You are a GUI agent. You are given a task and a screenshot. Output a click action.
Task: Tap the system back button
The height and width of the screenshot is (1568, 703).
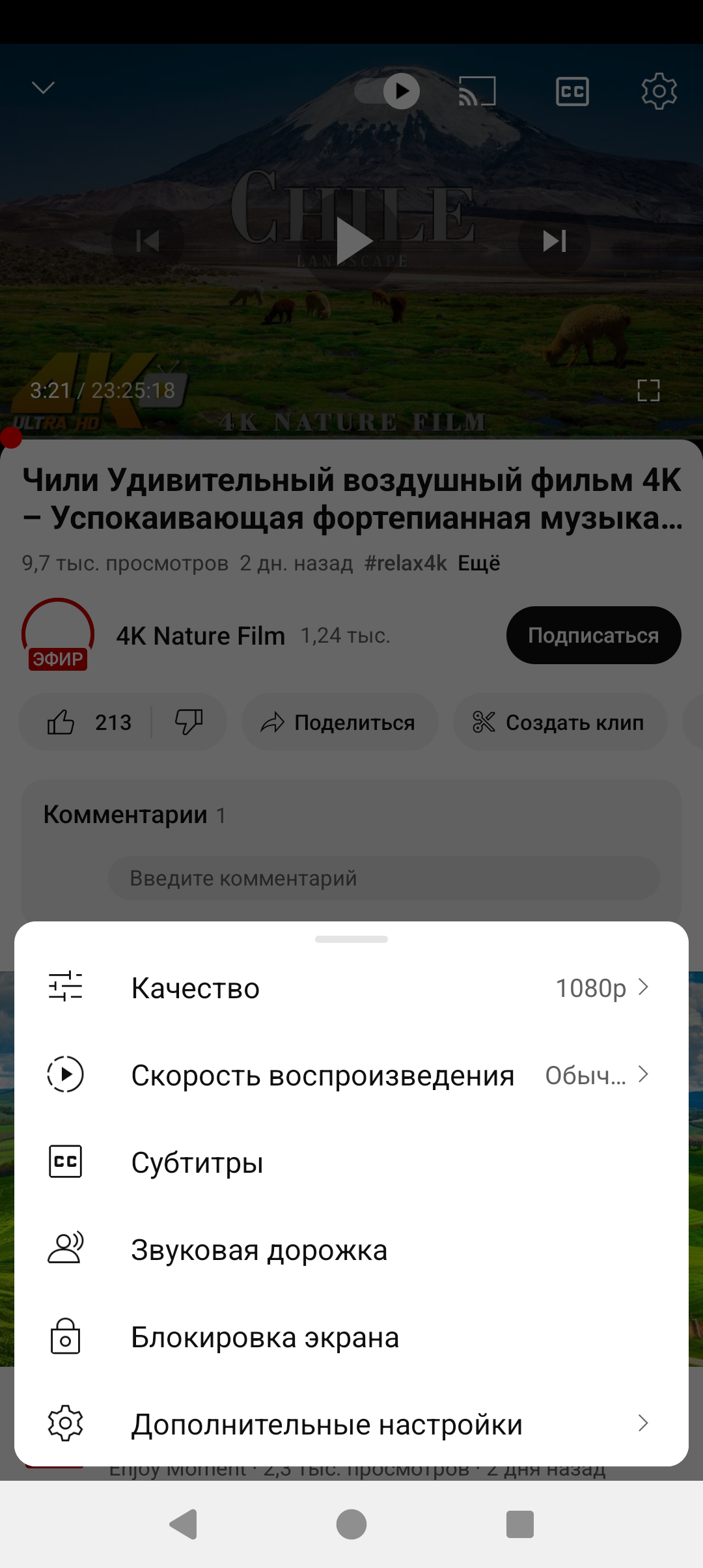[184, 1524]
